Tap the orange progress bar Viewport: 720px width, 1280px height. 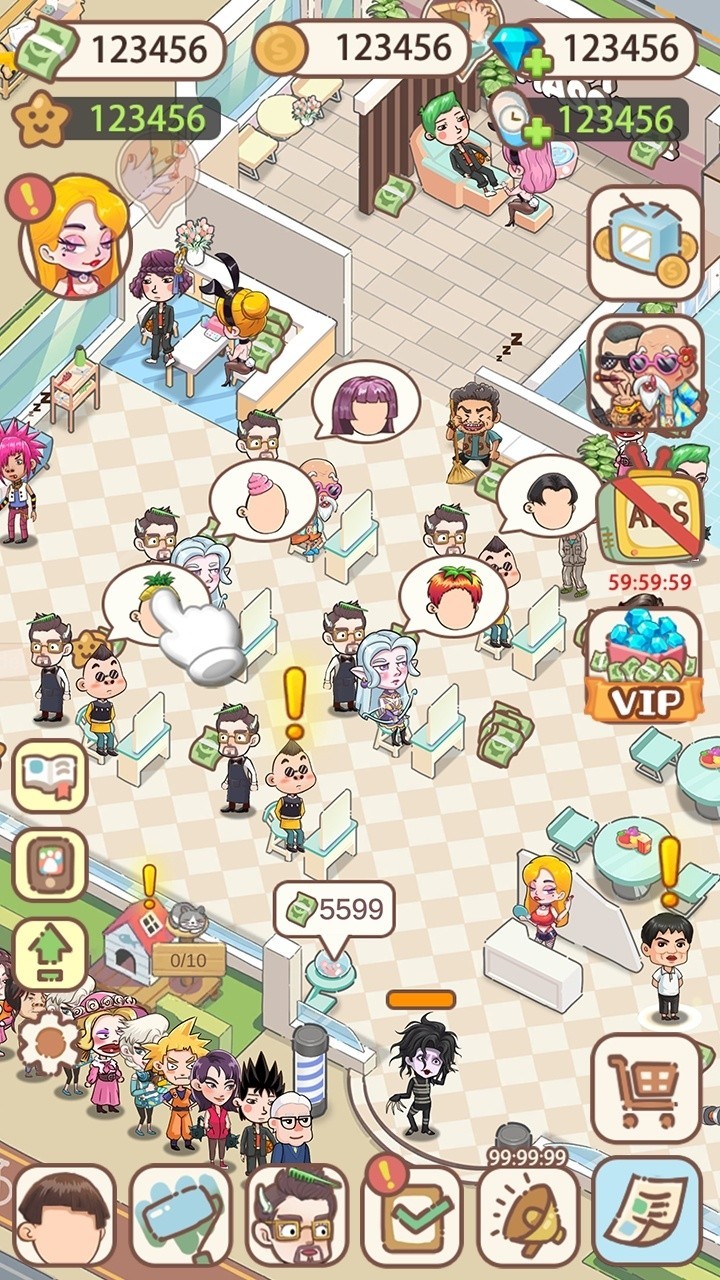point(418,997)
